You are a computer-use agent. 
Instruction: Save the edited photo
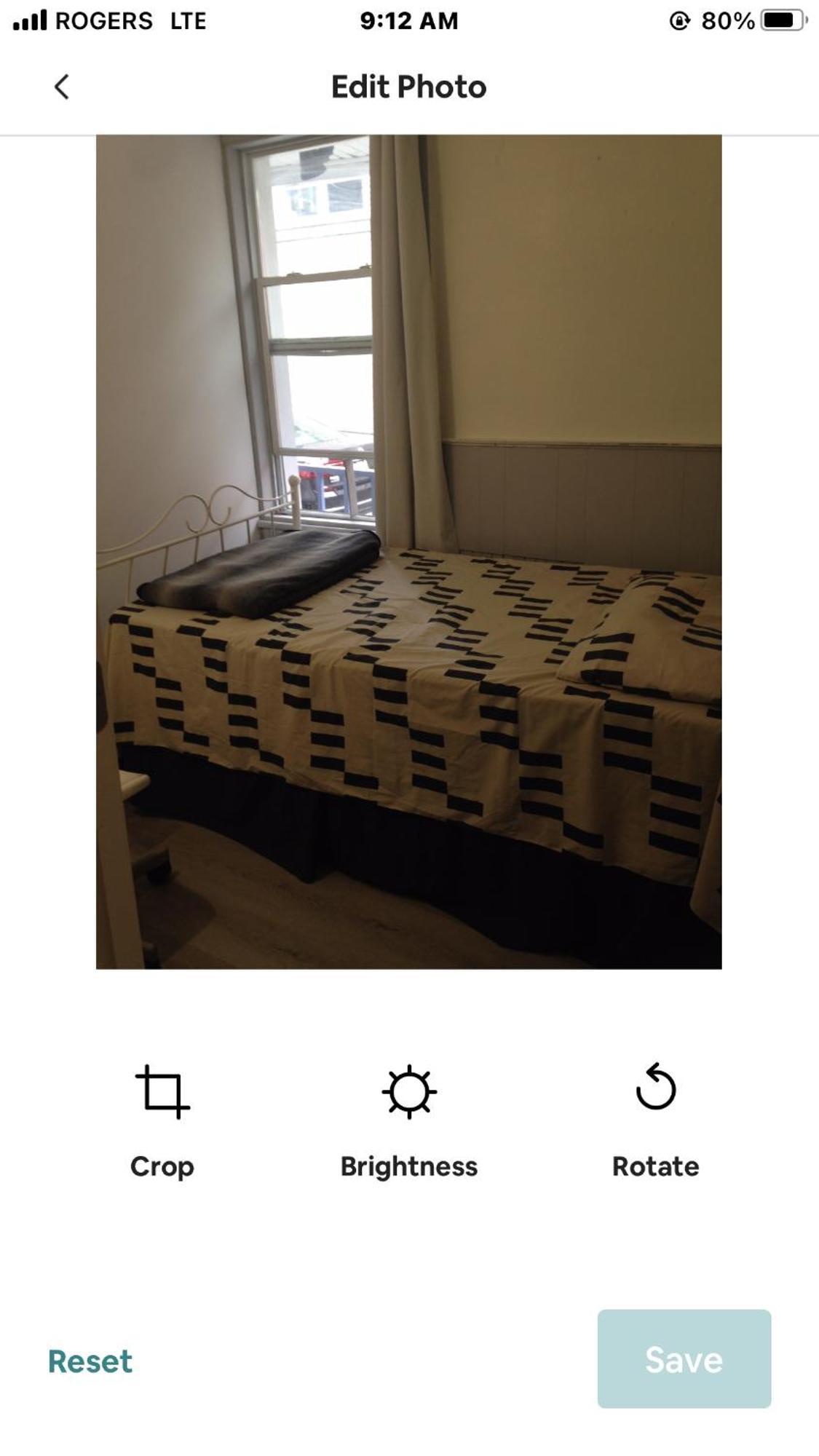(x=684, y=1358)
